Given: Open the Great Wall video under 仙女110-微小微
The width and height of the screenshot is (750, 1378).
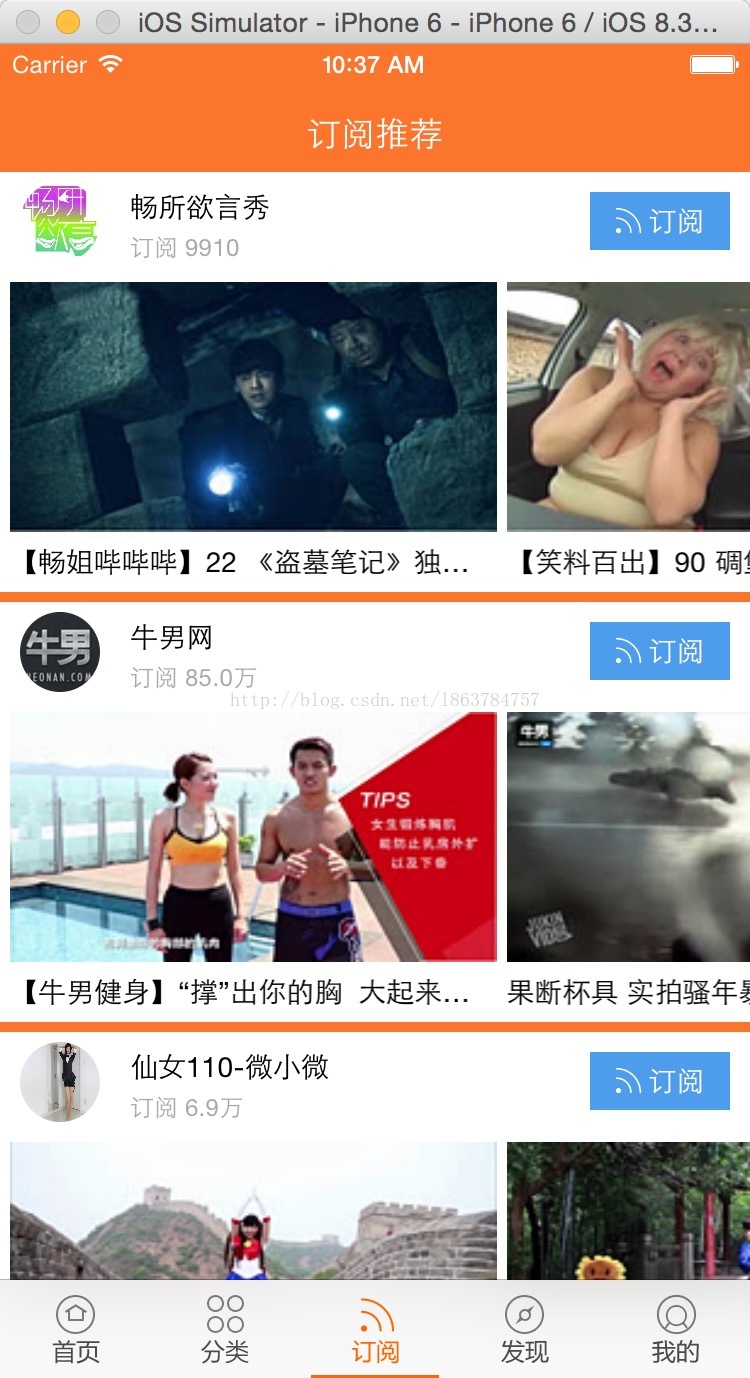Looking at the screenshot, I should 253,1211.
